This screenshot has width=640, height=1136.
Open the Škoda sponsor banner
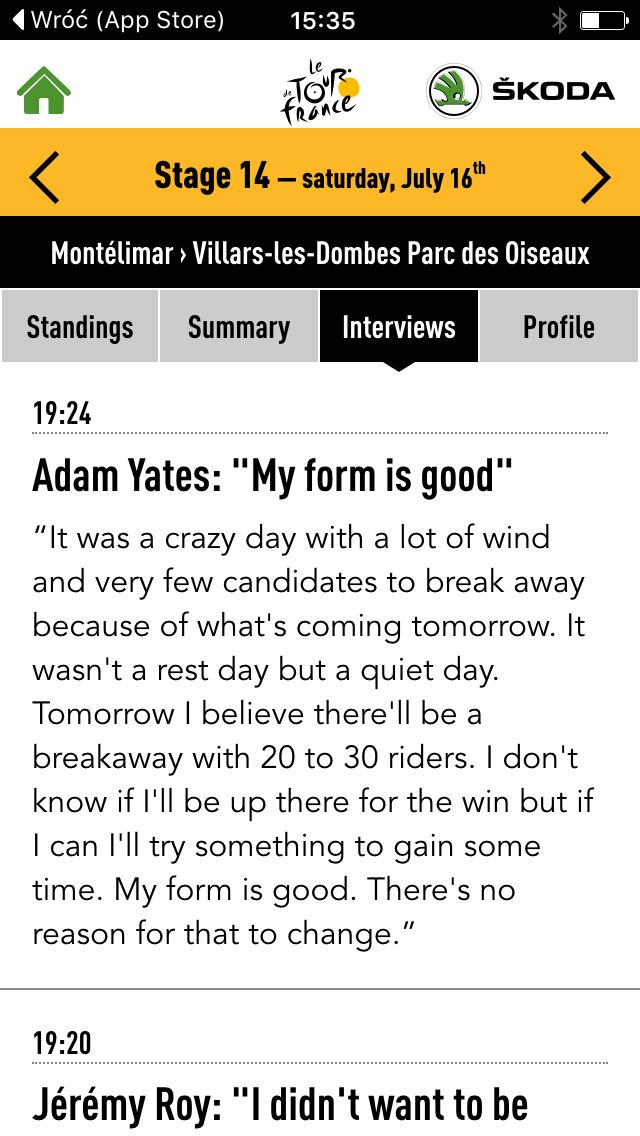pyautogui.click(x=520, y=91)
